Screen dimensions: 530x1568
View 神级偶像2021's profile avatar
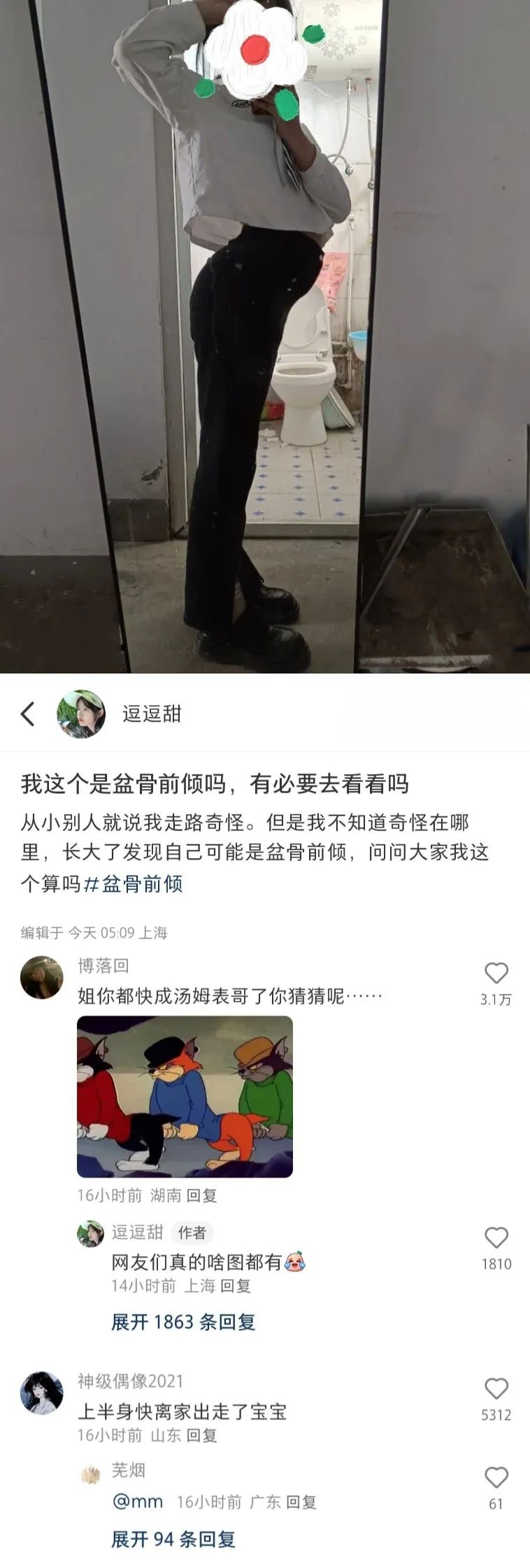click(42, 1393)
